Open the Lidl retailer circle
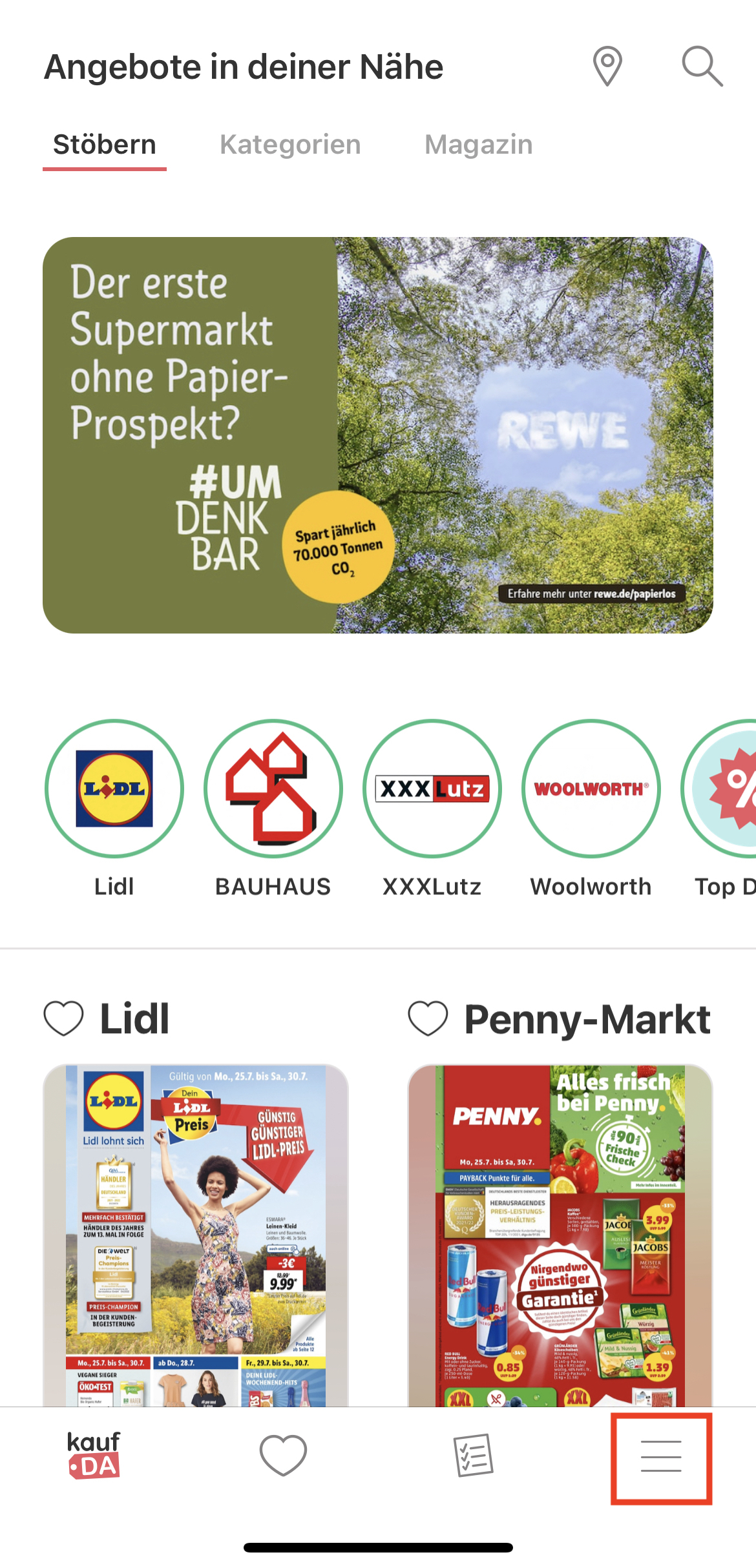This screenshot has height=1568, width=756. (x=114, y=789)
